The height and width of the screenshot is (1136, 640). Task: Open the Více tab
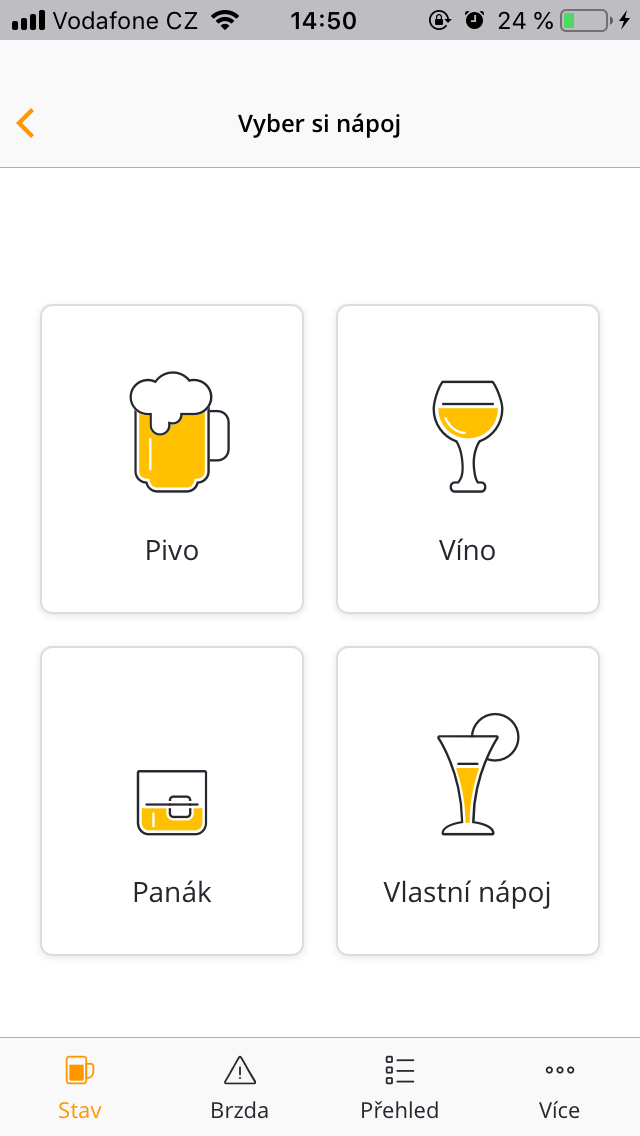559,1086
